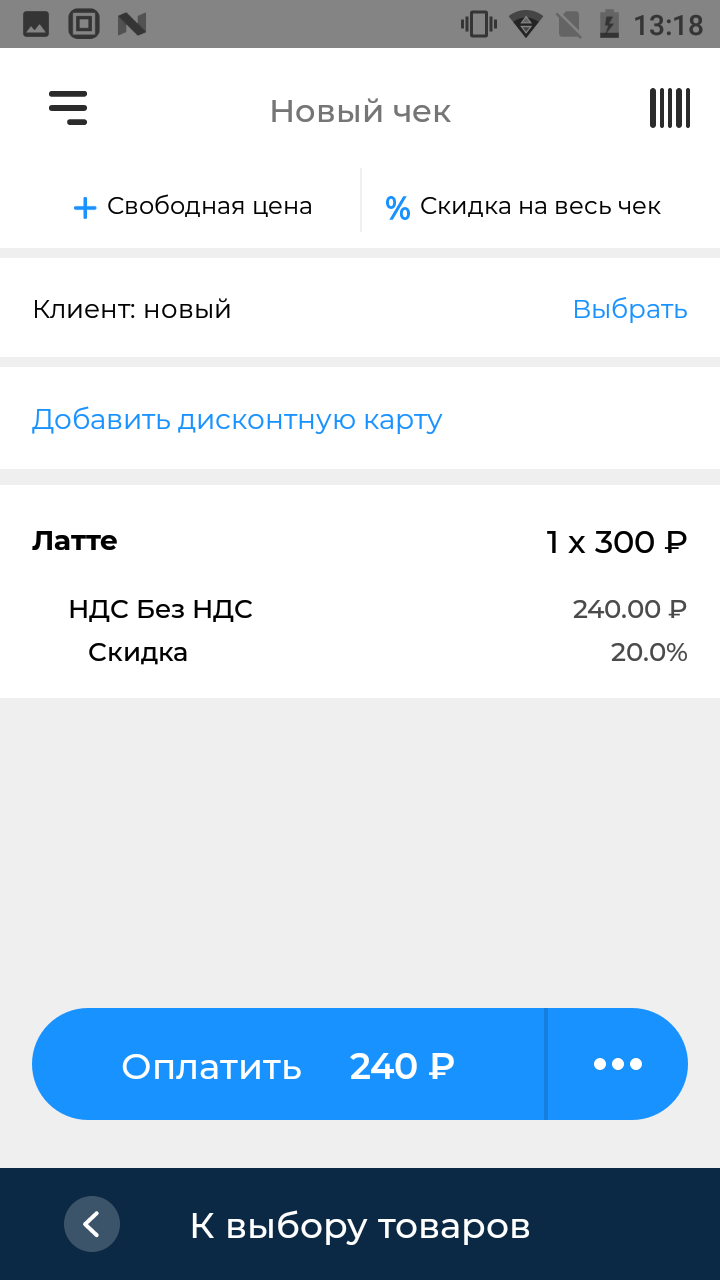The image size is (720, 1280).
Task: Apply a discount to the whole receipt
Action: pos(523,207)
